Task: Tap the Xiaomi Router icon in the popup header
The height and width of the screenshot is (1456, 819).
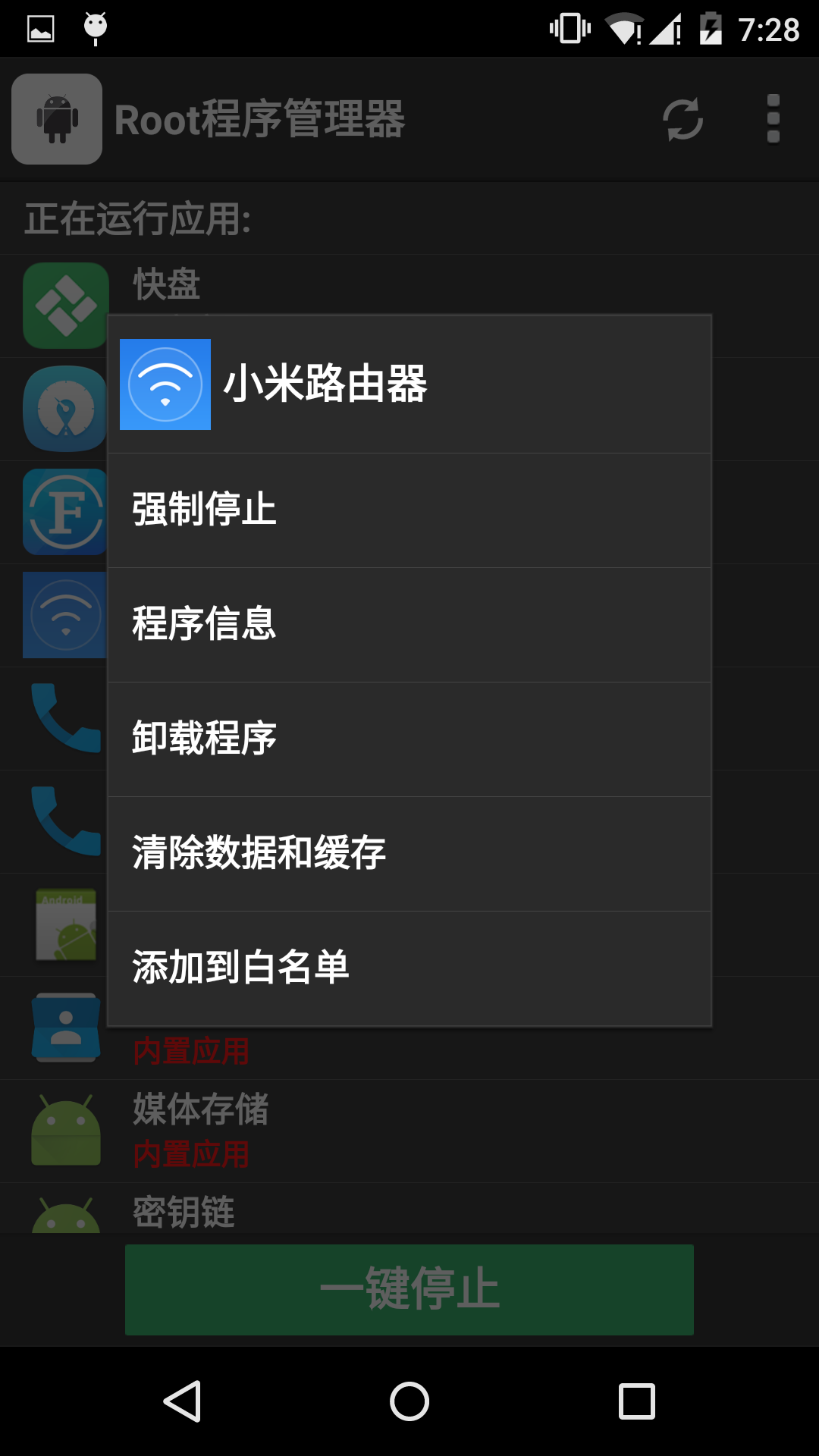Action: pyautogui.click(x=165, y=385)
